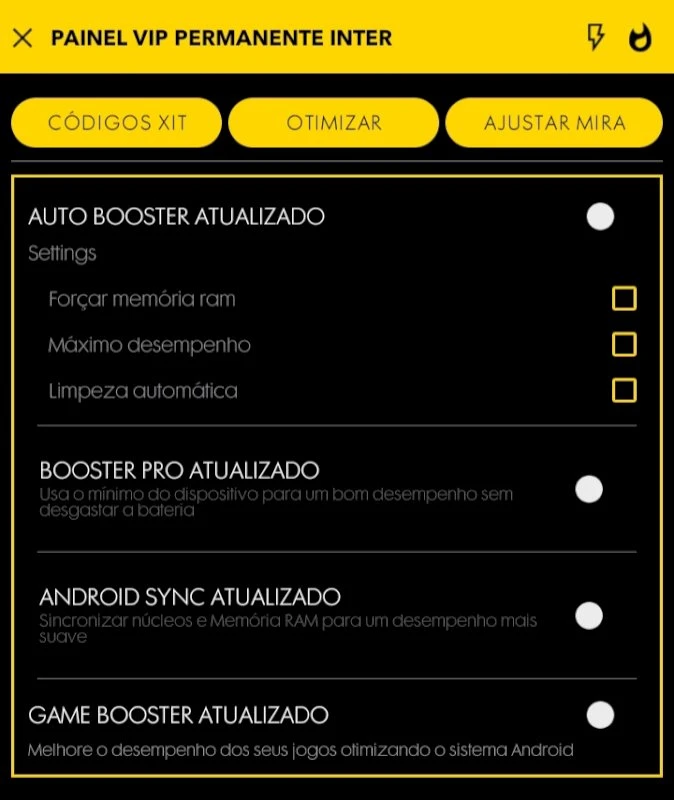Close the Painel VIP Permanente Inter screen
The image size is (674, 800).
22,39
